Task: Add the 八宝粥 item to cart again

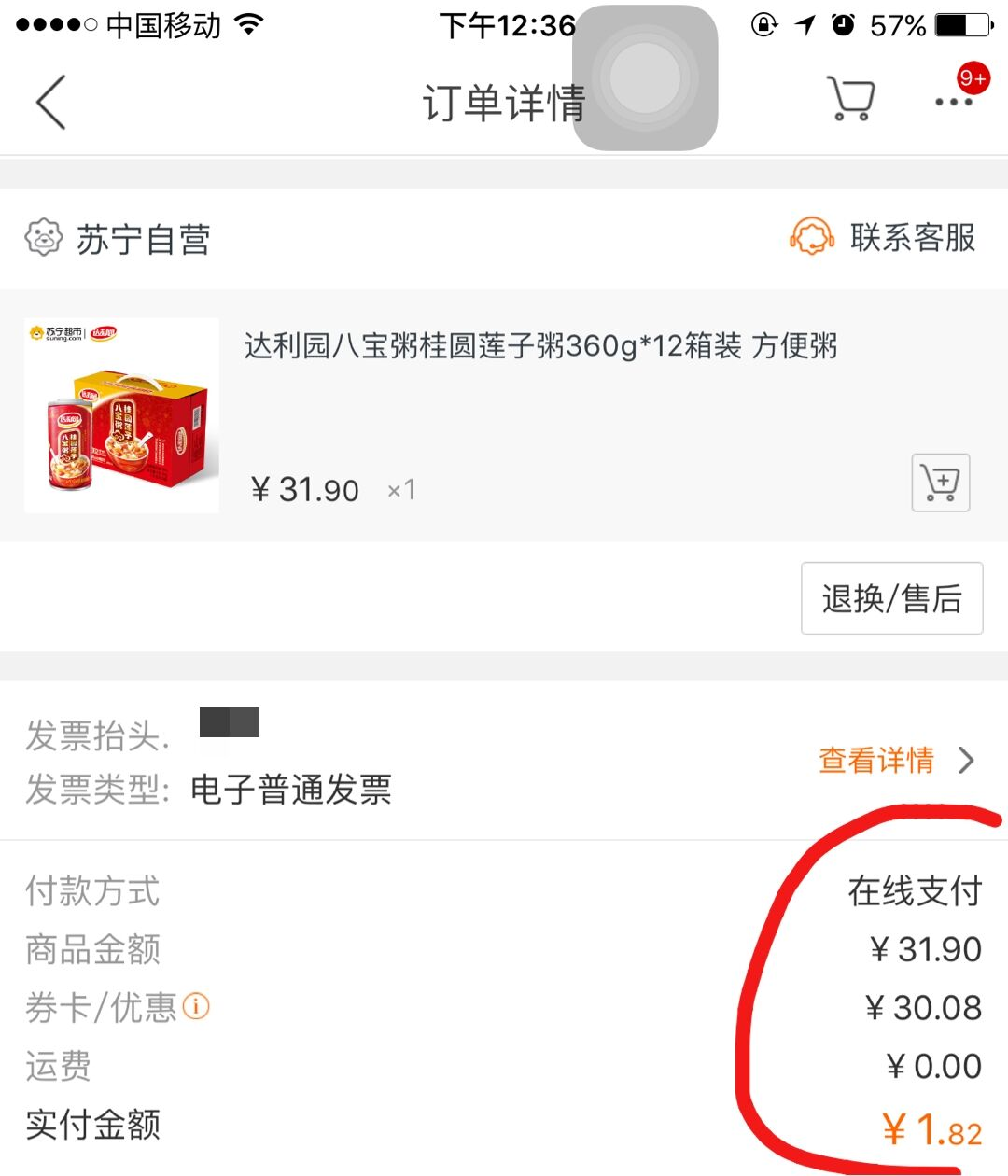Action: click(x=940, y=483)
